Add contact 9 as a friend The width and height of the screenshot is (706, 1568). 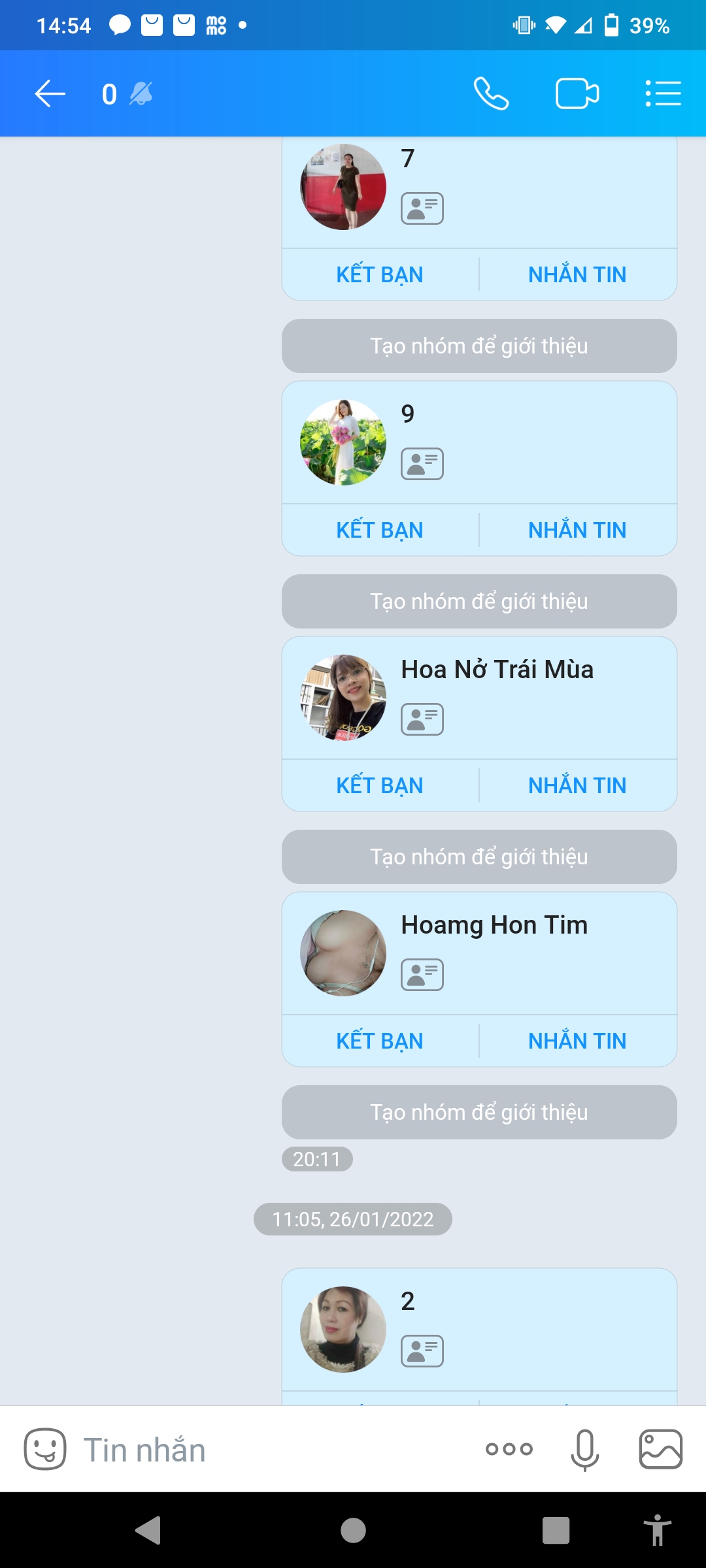coord(380,530)
